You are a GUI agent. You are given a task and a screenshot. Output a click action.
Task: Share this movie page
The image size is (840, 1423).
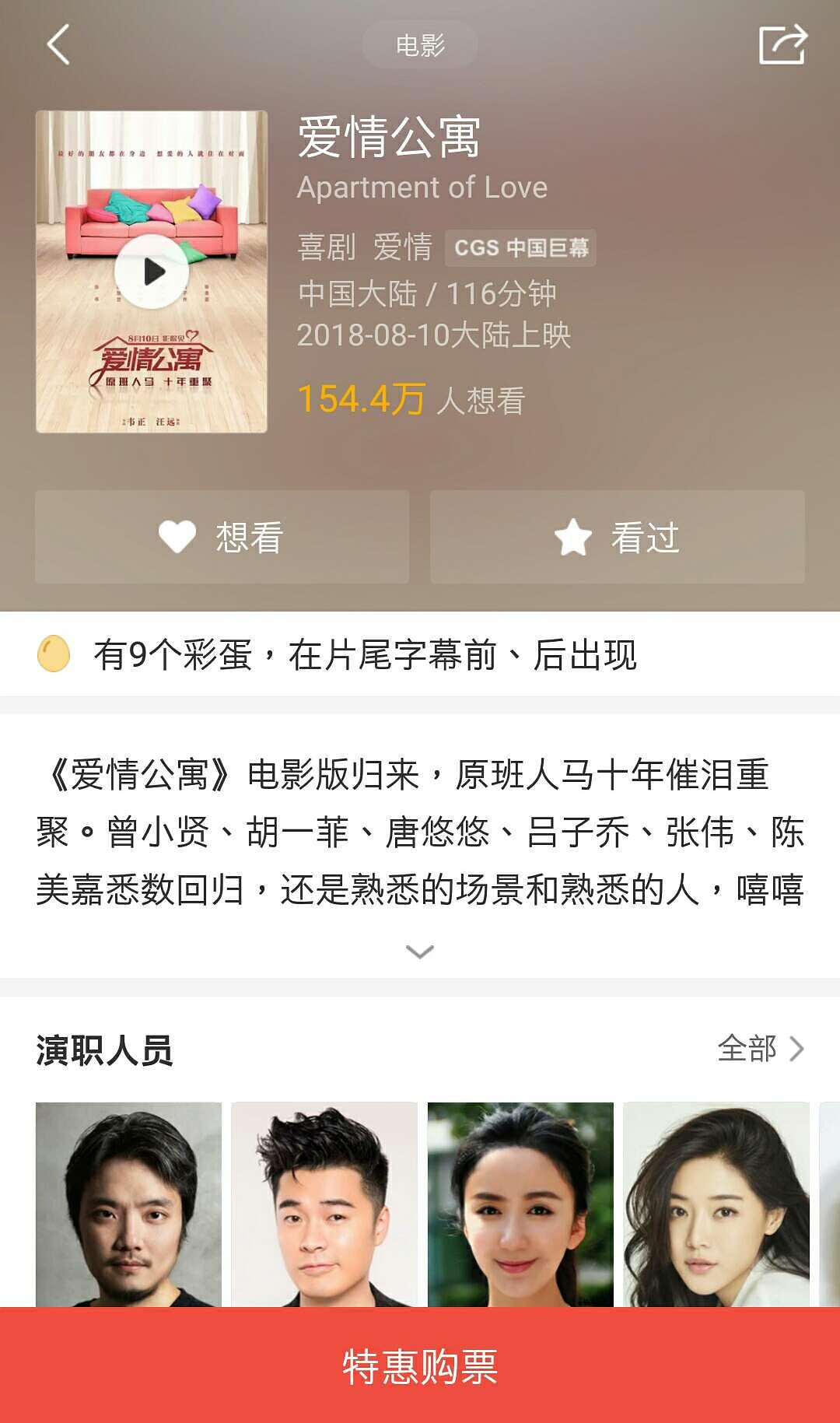tap(782, 44)
